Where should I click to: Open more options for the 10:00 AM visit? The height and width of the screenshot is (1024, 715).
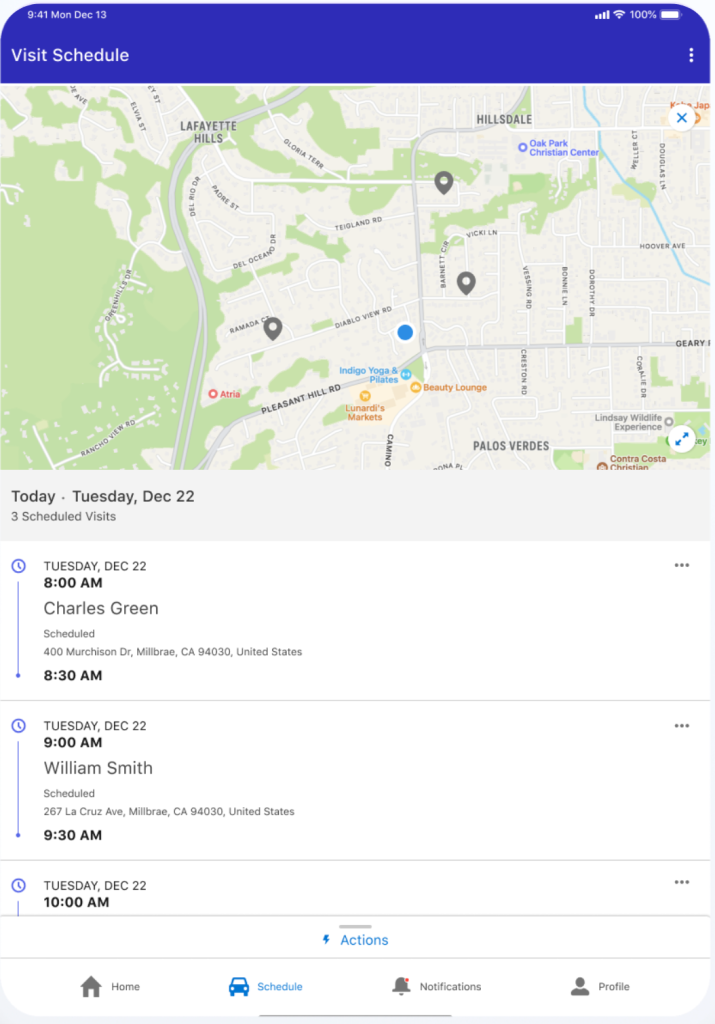(x=682, y=882)
